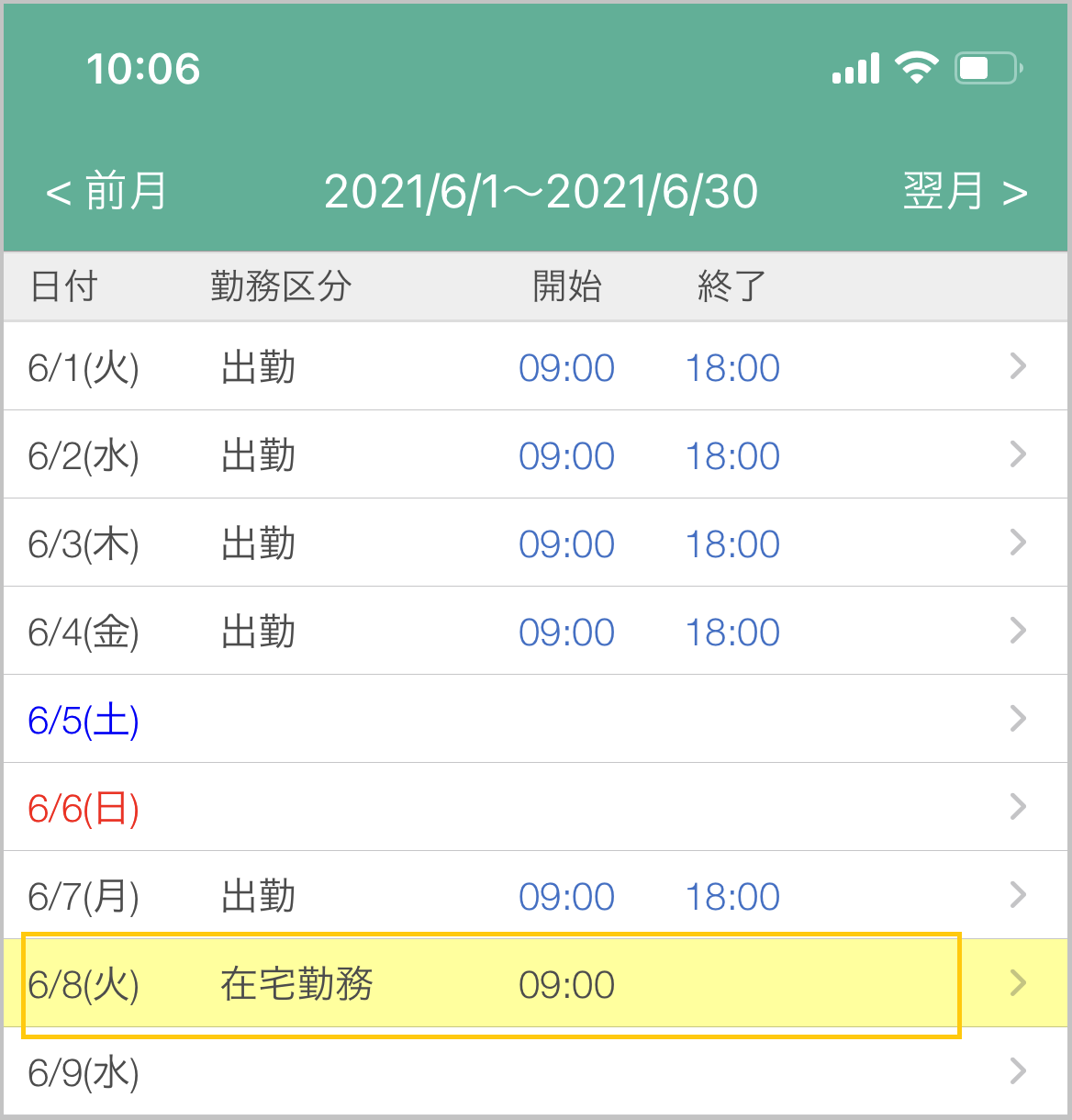The height and width of the screenshot is (1120, 1072).
Task: Open the 18:00 end time for 6/3
Action: pos(732,543)
